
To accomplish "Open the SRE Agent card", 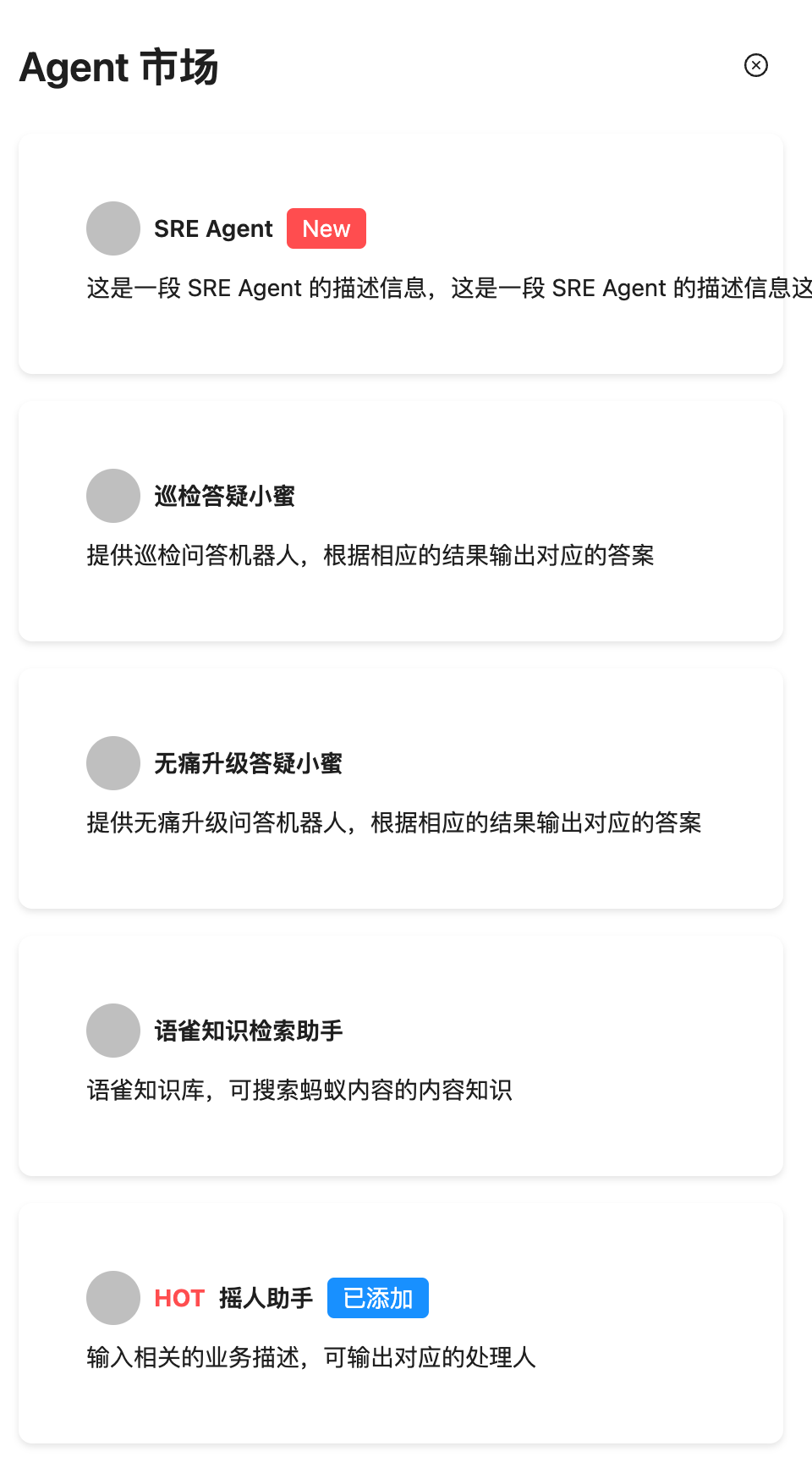I will (400, 254).
